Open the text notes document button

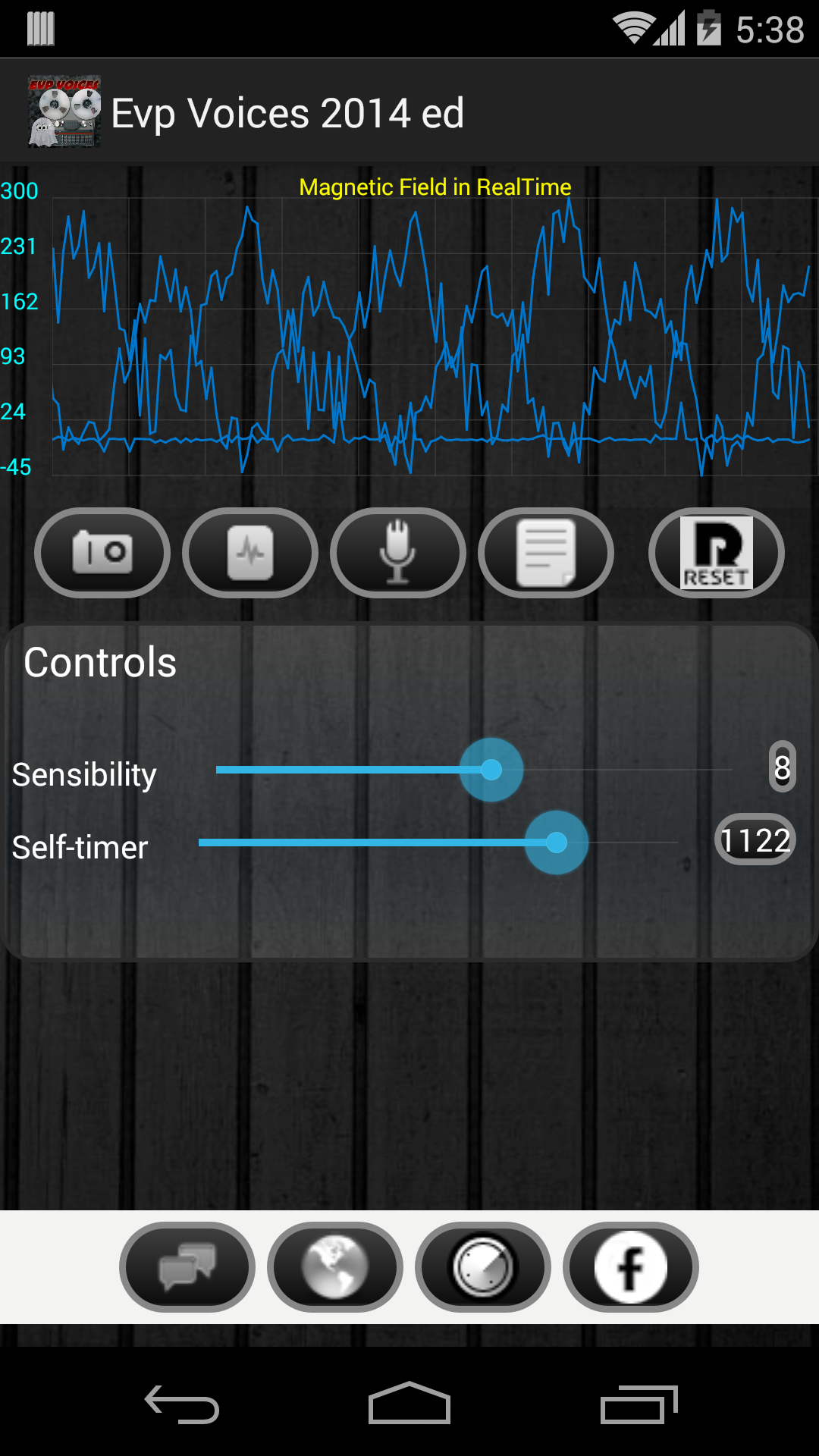point(546,552)
